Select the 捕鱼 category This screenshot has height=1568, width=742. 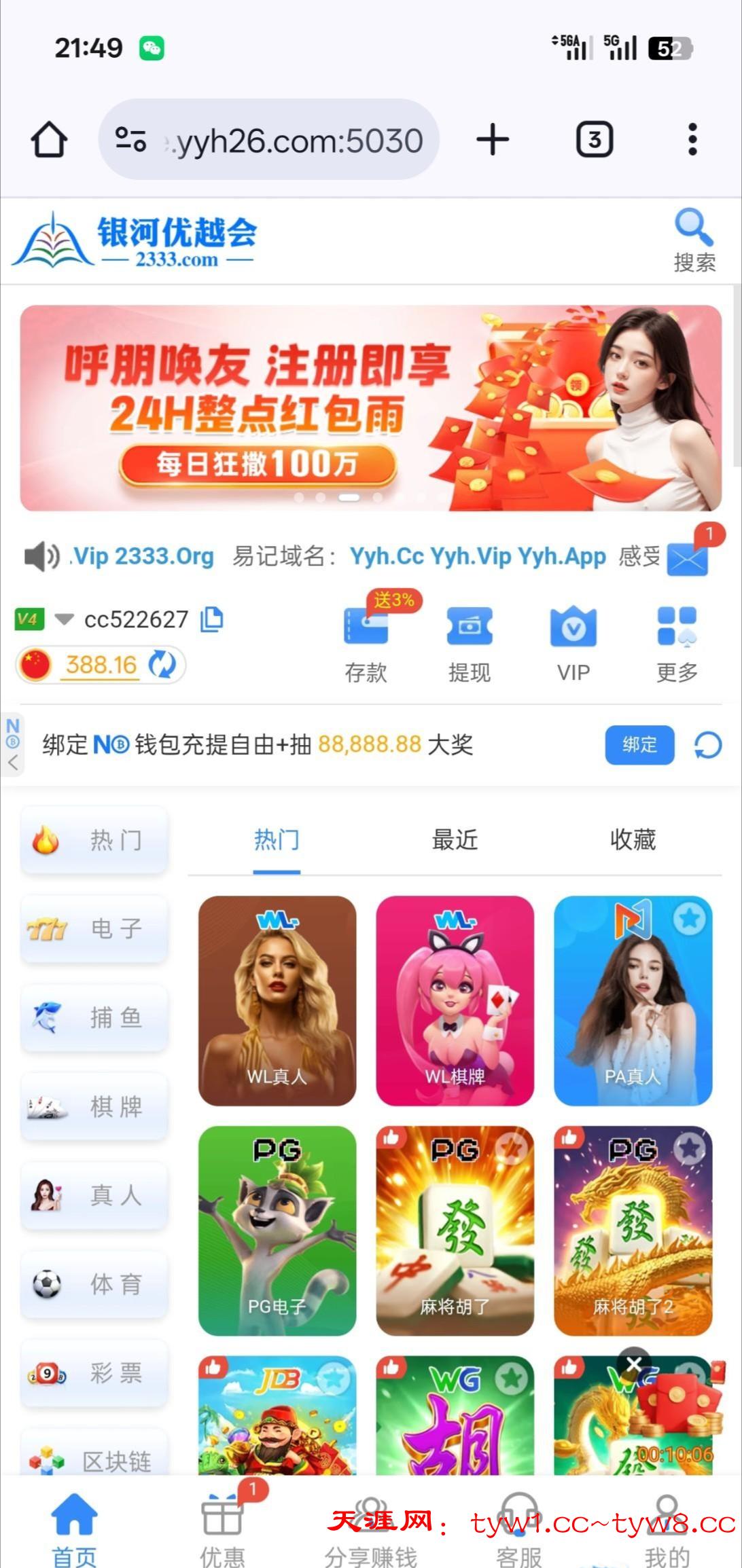coord(94,1017)
